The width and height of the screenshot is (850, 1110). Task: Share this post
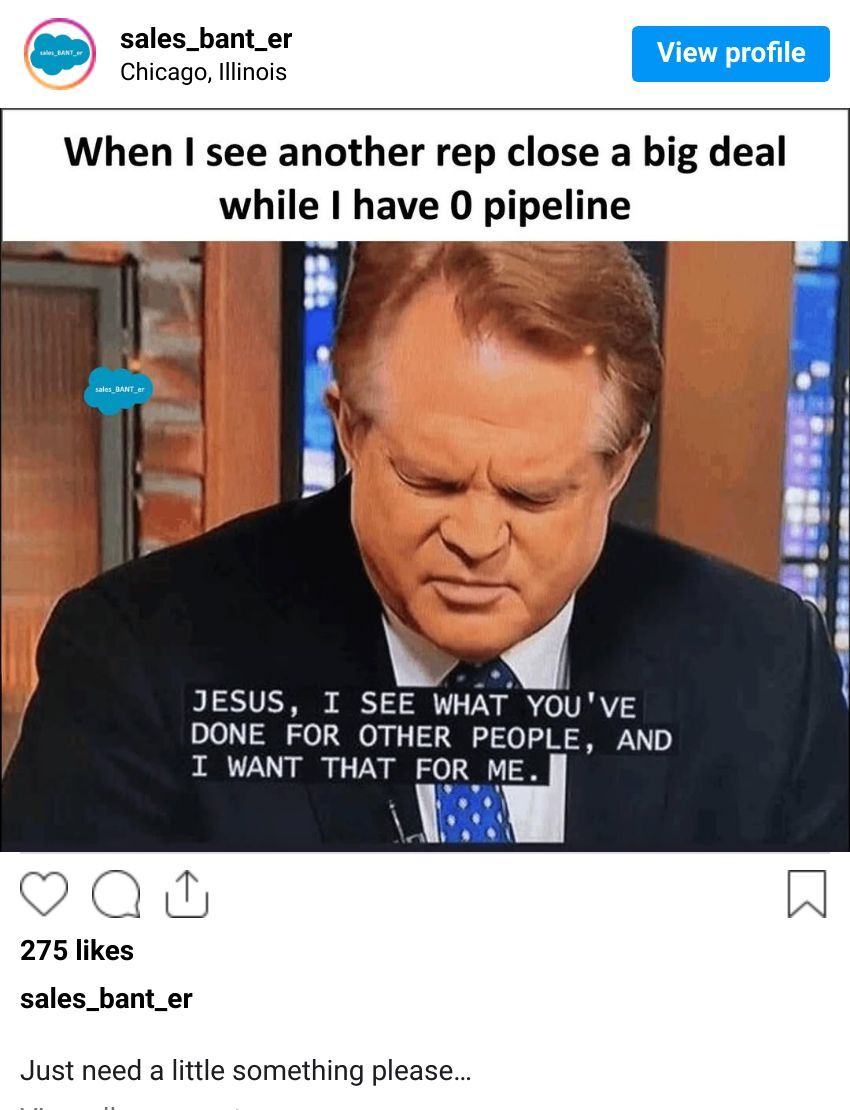(x=187, y=893)
